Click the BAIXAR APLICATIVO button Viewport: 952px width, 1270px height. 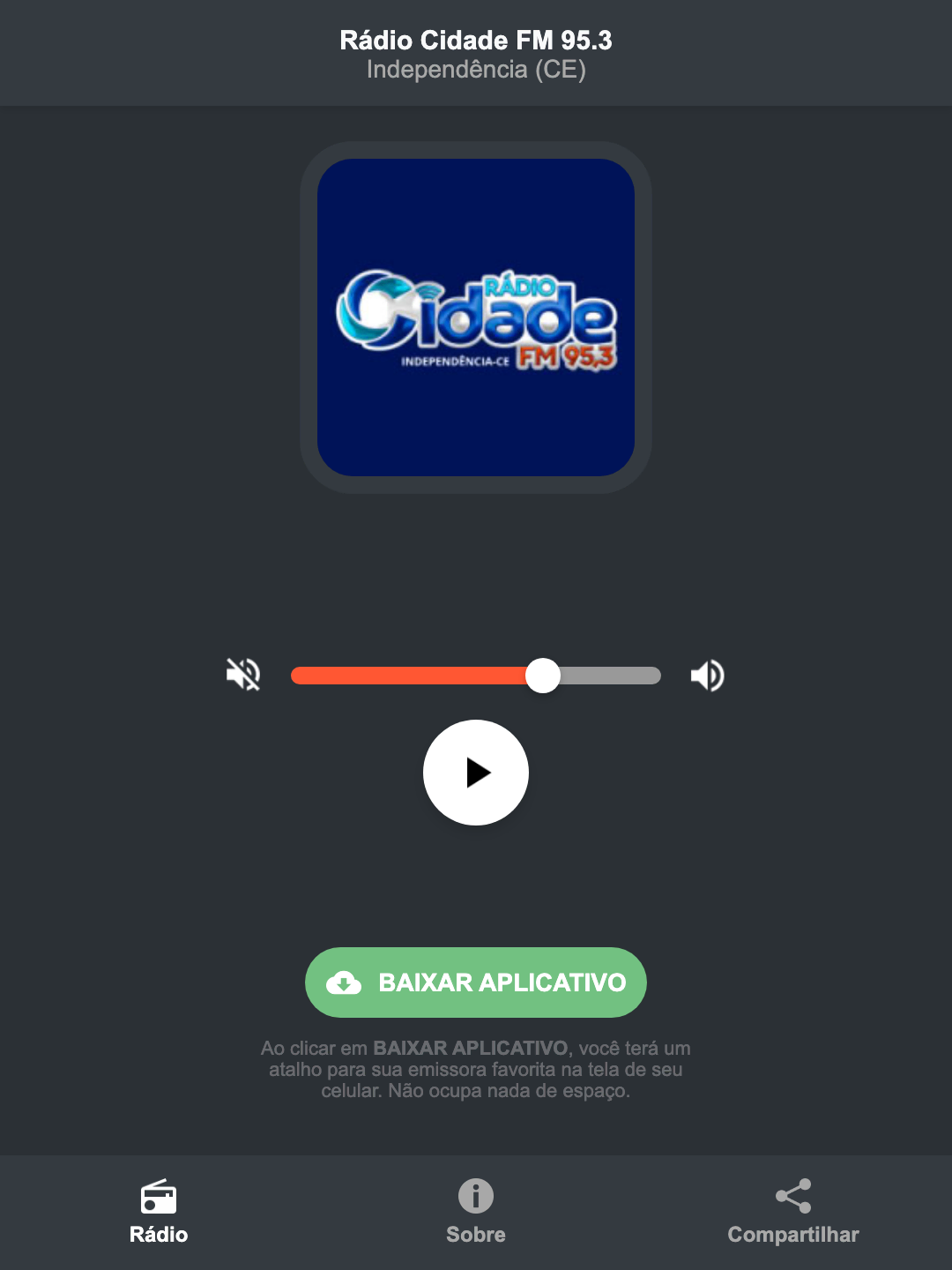(475, 982)
